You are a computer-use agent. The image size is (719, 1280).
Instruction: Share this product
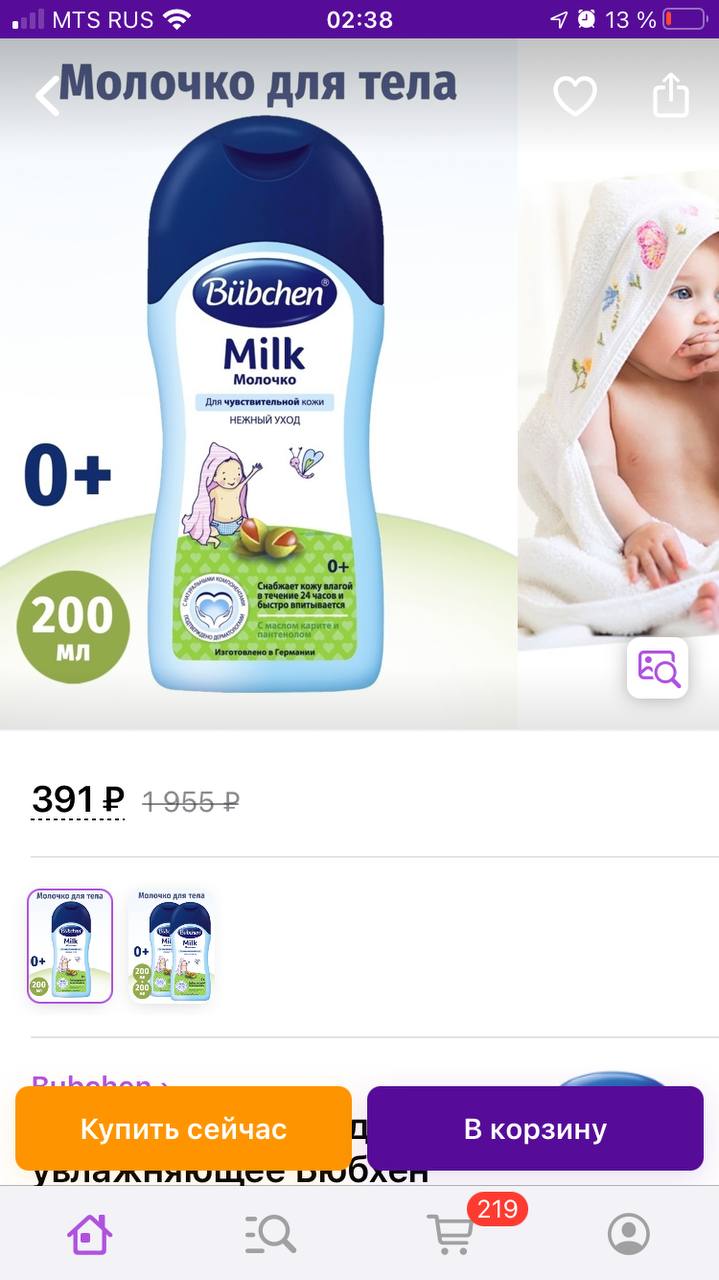click(671, 95)
